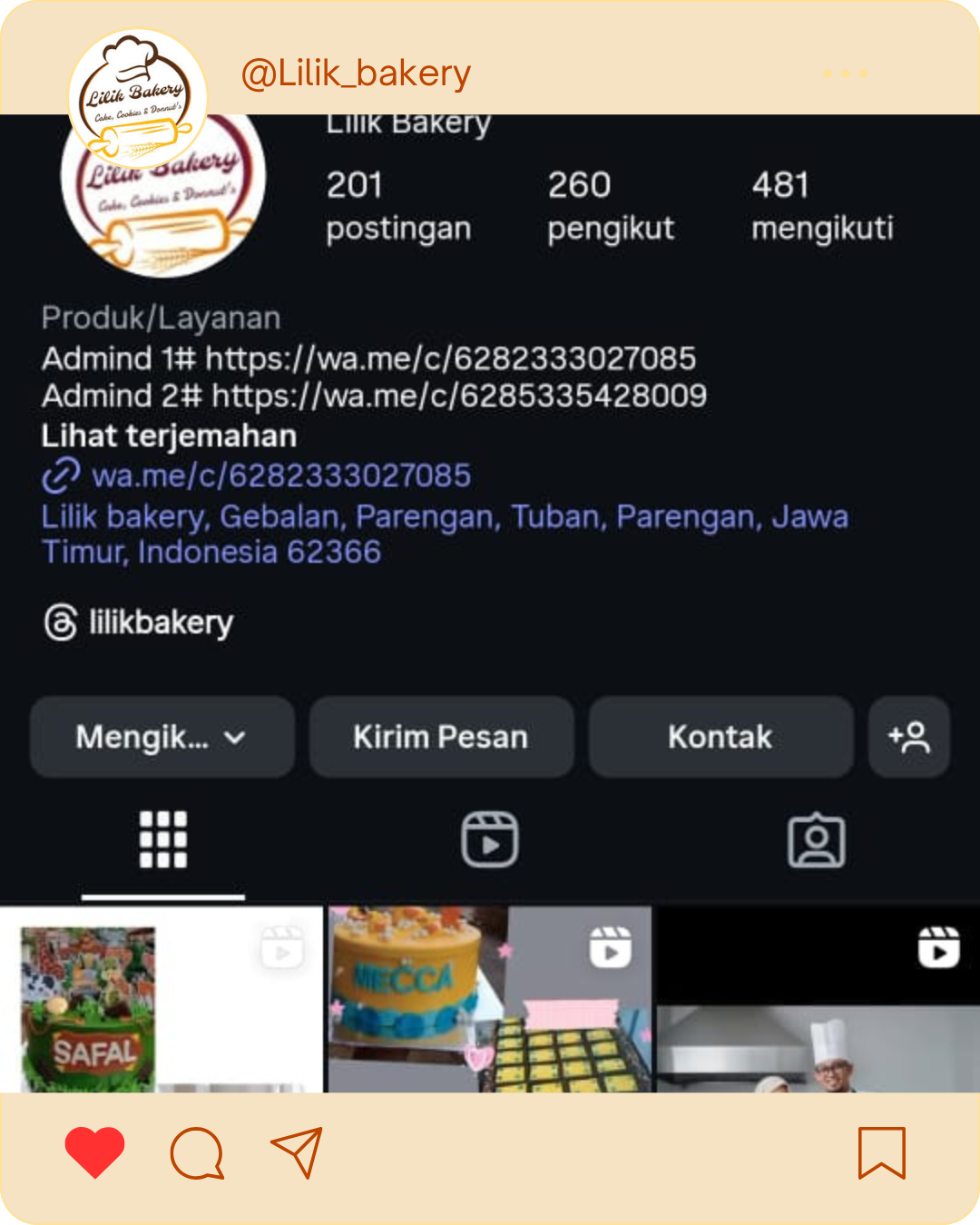Screen dimensions: 980x1225
Task: Tap the red heart like icon
Action: (94, 1152)
